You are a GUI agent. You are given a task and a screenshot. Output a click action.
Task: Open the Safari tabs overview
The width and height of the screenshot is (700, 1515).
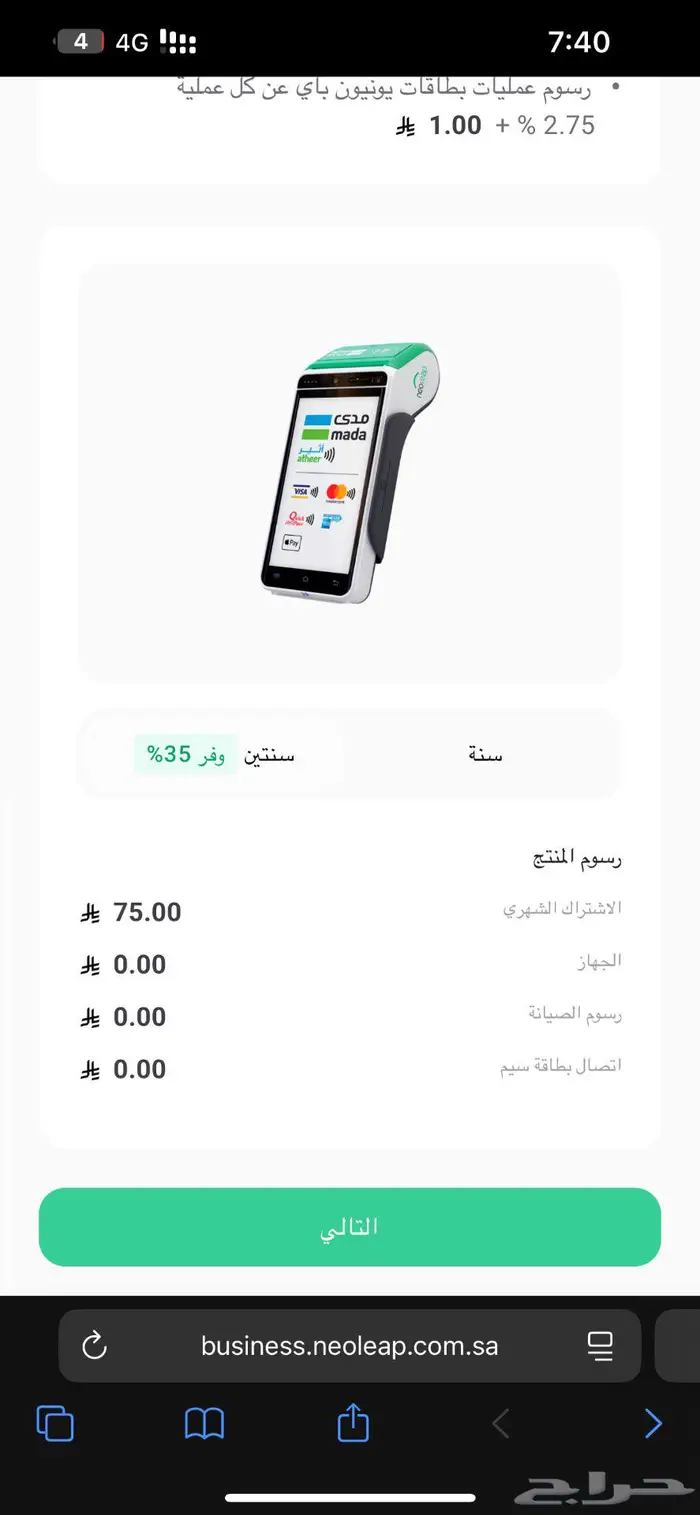pyautogui.click(x=55, y=1423)
